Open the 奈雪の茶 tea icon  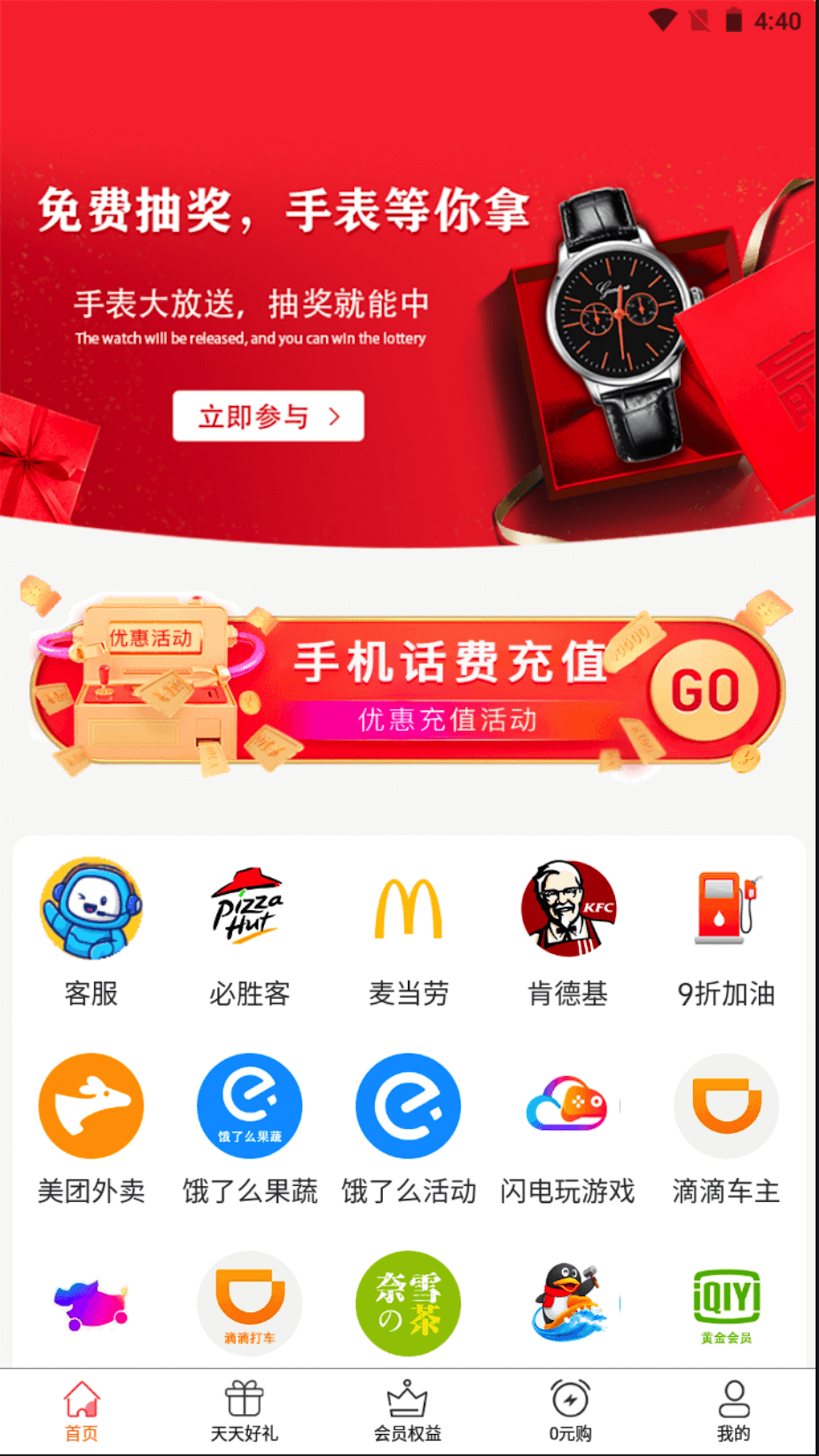click(409, 1304)
